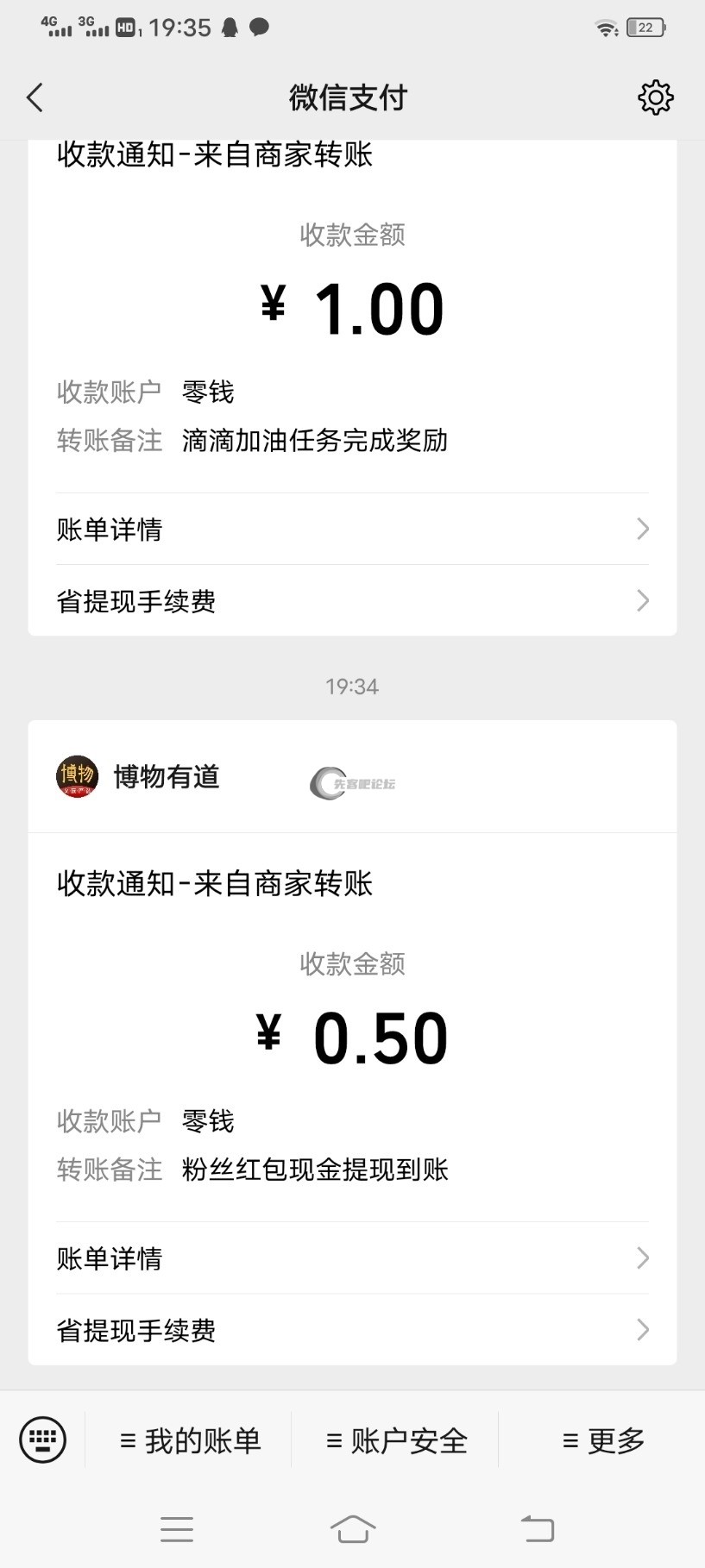Open 账单详情 for the ¥0.50 payment
705x1568 pixels.
352,1258
